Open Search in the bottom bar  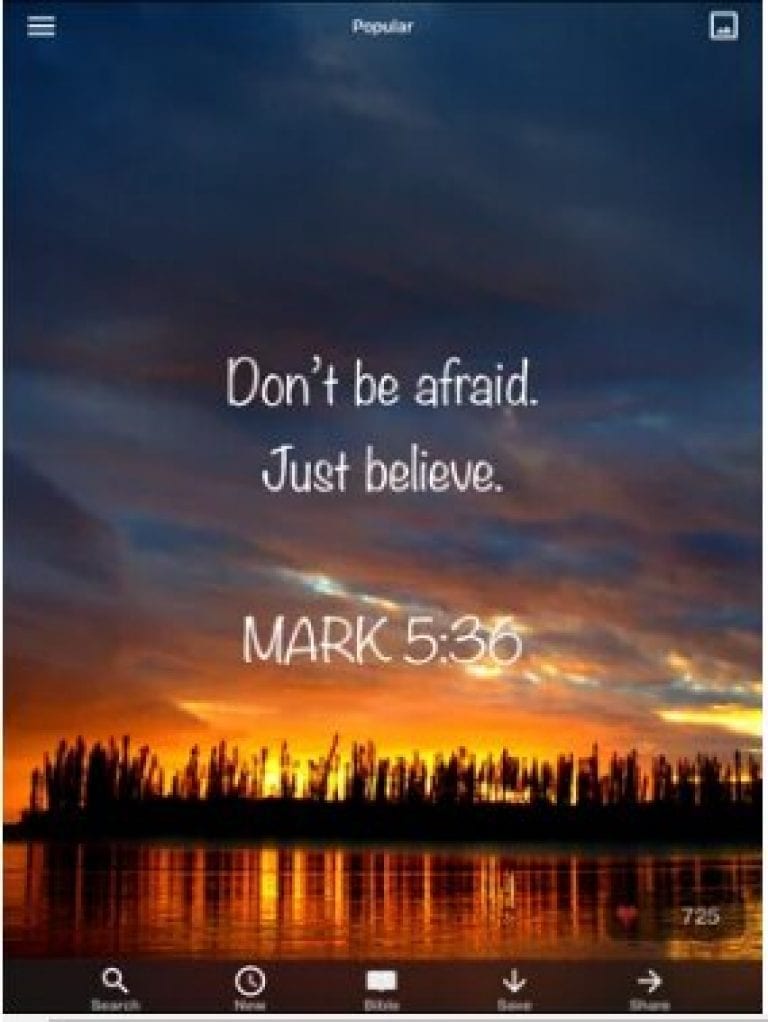pos(116,988)
